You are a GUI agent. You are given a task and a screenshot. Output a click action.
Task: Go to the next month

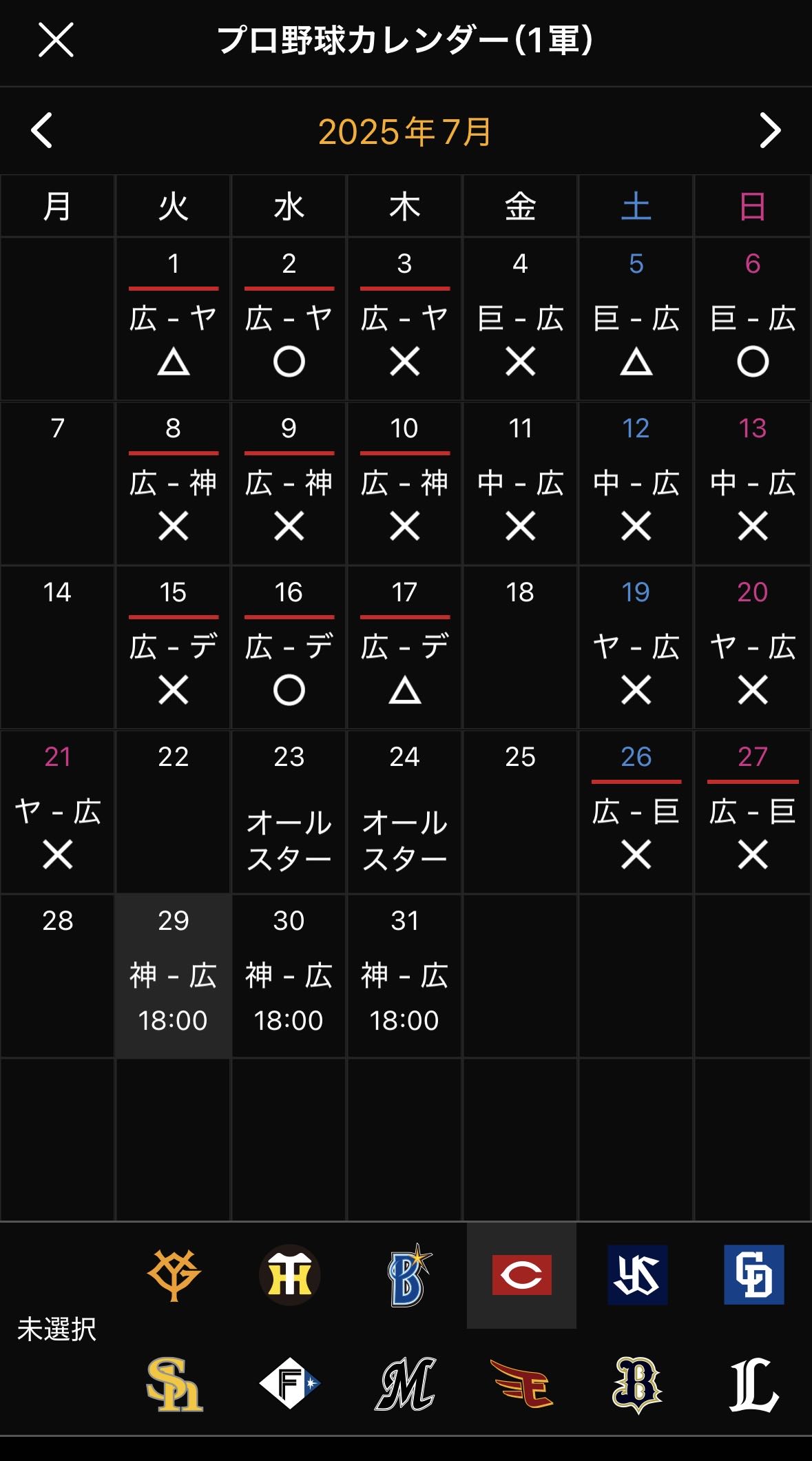click(x=770, y=130)
